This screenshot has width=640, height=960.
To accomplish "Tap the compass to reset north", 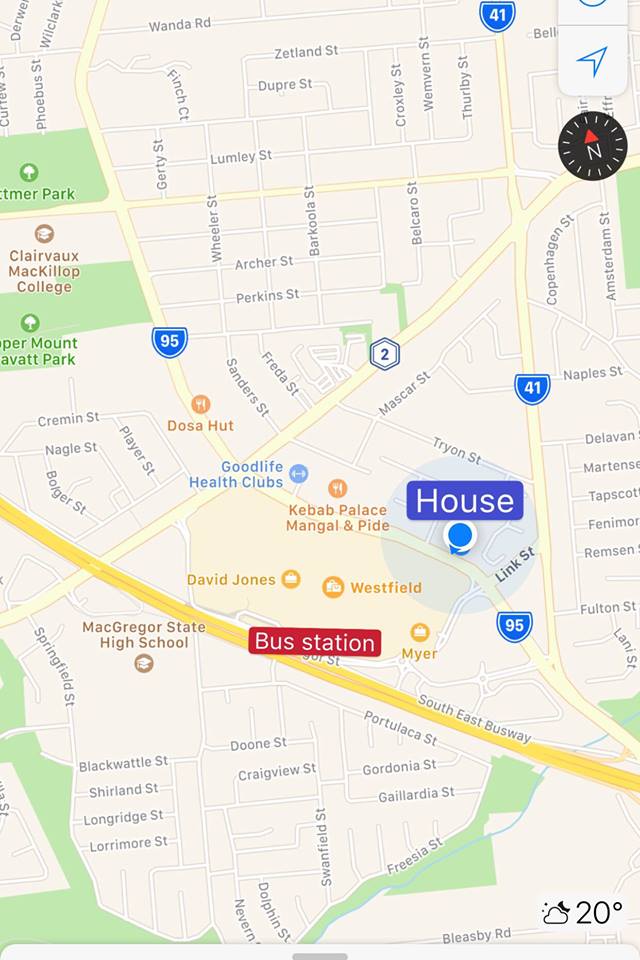I will pyautogui.click(x=592, y=146).
